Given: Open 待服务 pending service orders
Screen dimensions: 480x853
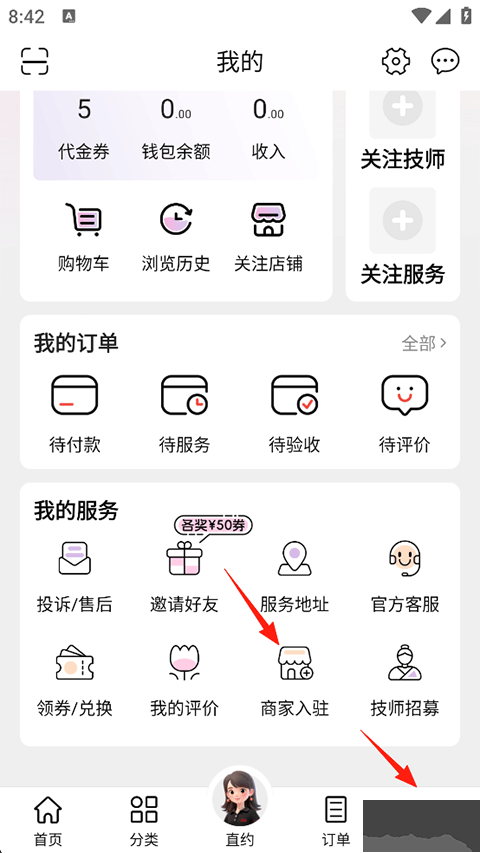Looking at the screenshot, I should [x=184, y=414].
